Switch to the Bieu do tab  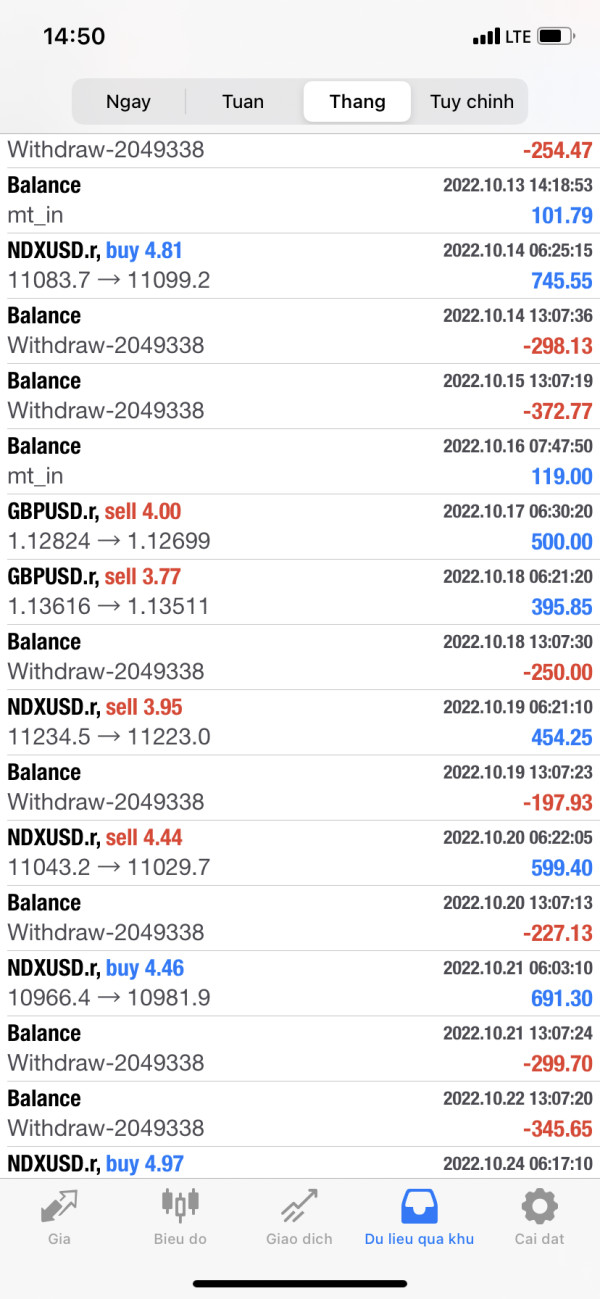180,1216
